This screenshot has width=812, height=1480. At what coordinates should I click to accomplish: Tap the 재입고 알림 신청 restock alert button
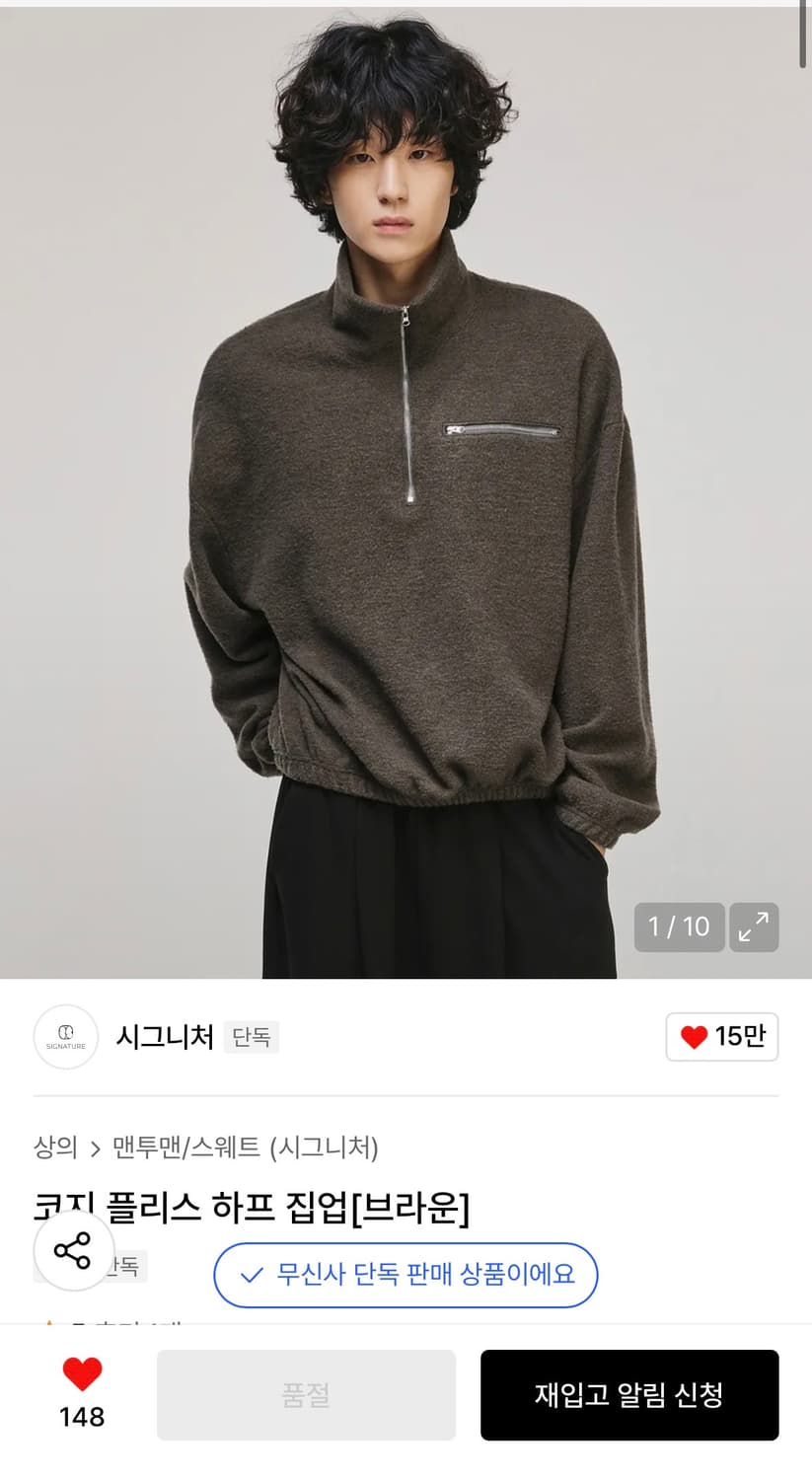click(x=629, y=1395)
